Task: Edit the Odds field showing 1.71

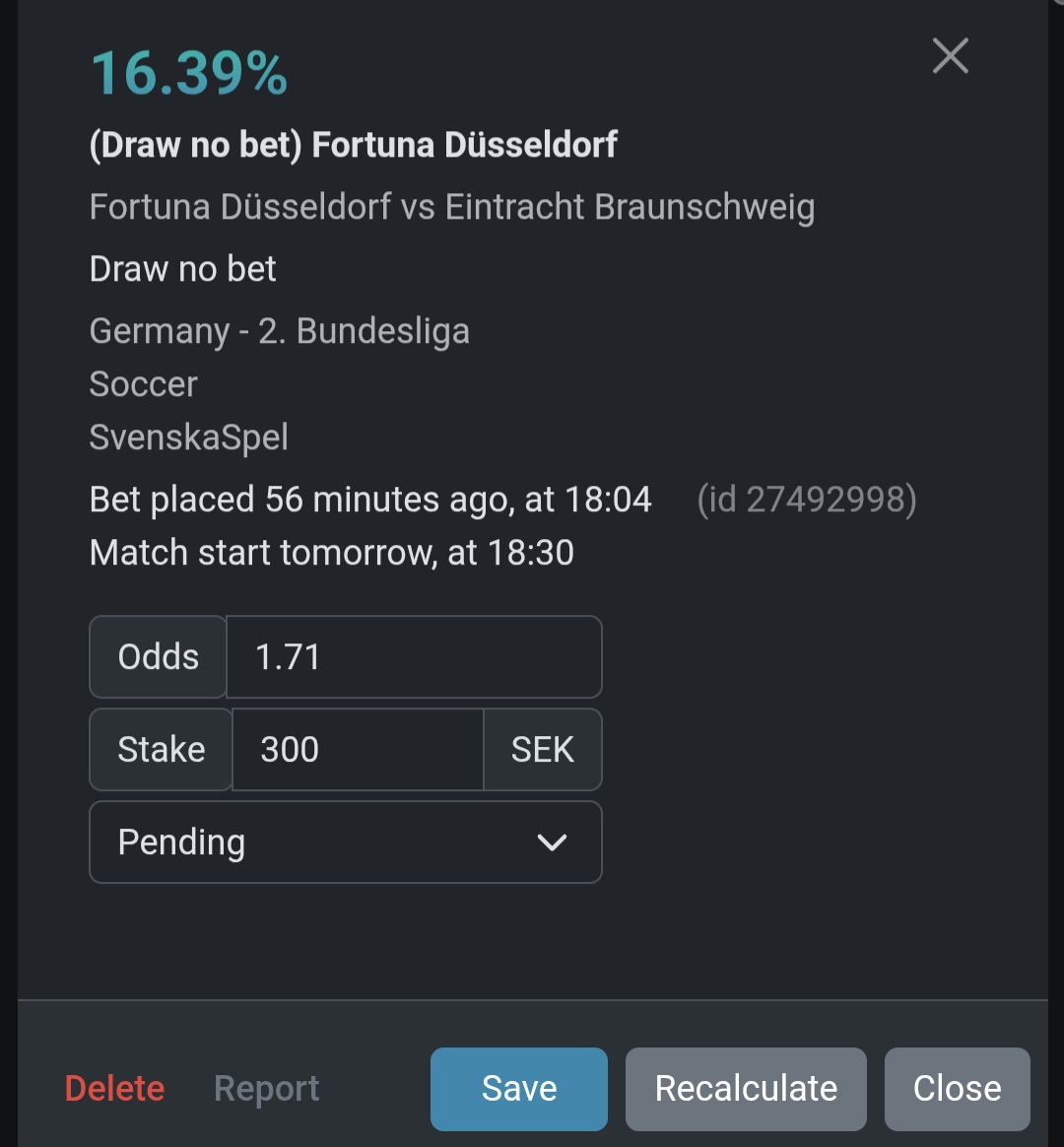Action: [413, 657]
